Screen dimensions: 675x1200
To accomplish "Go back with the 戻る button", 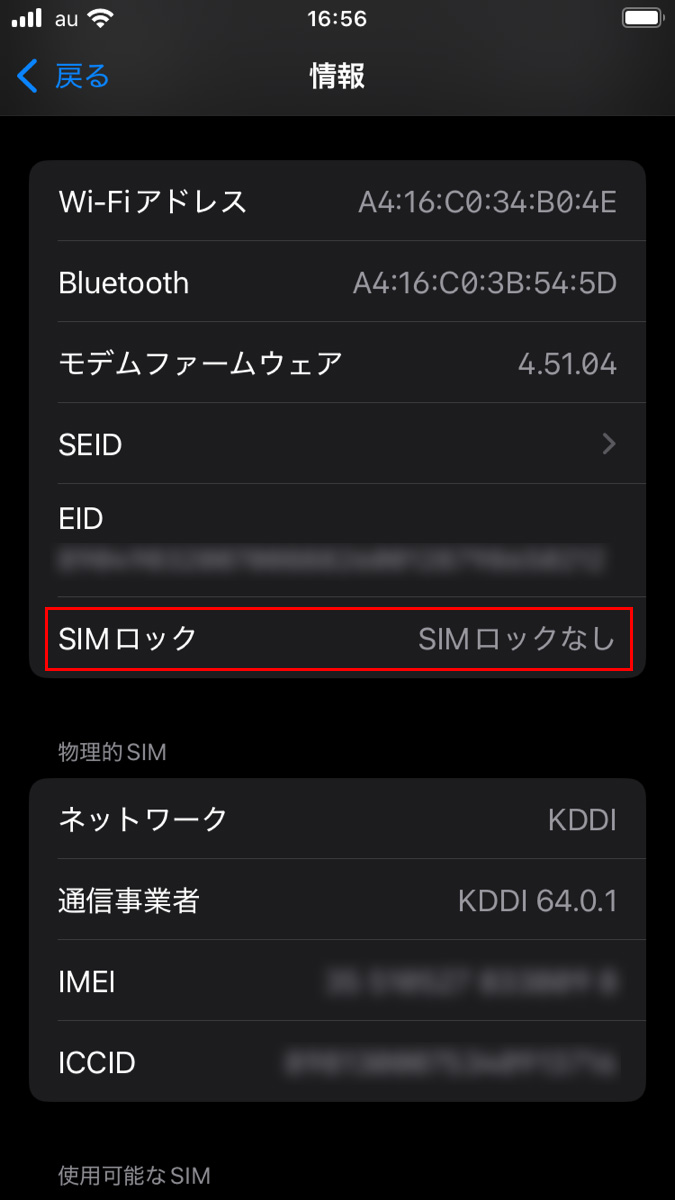I will [63, 76].
